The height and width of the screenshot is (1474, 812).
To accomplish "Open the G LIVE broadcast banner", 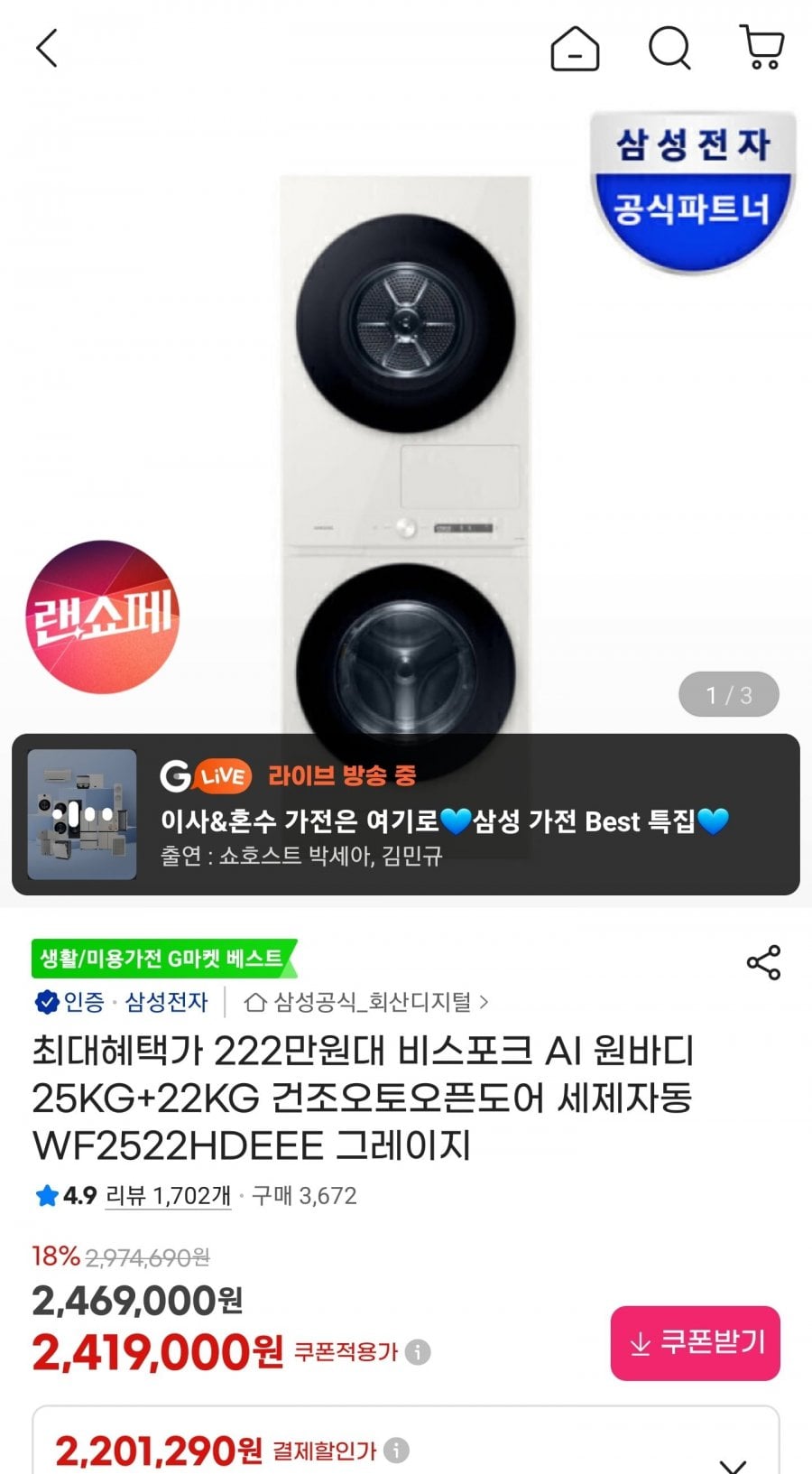I will (406, 814).
